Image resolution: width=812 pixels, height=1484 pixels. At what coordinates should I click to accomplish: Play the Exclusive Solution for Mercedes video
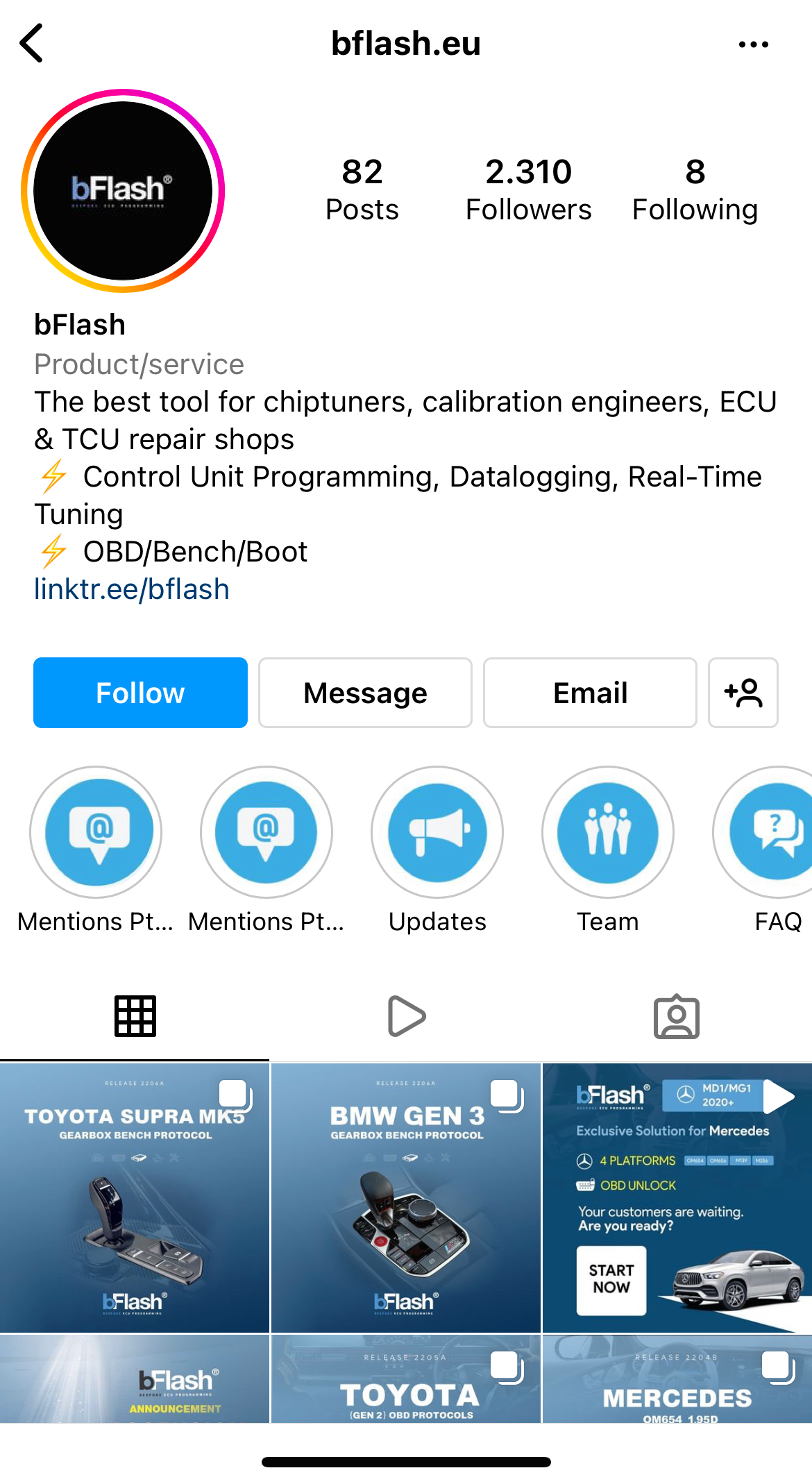(x=677, y=1197)
